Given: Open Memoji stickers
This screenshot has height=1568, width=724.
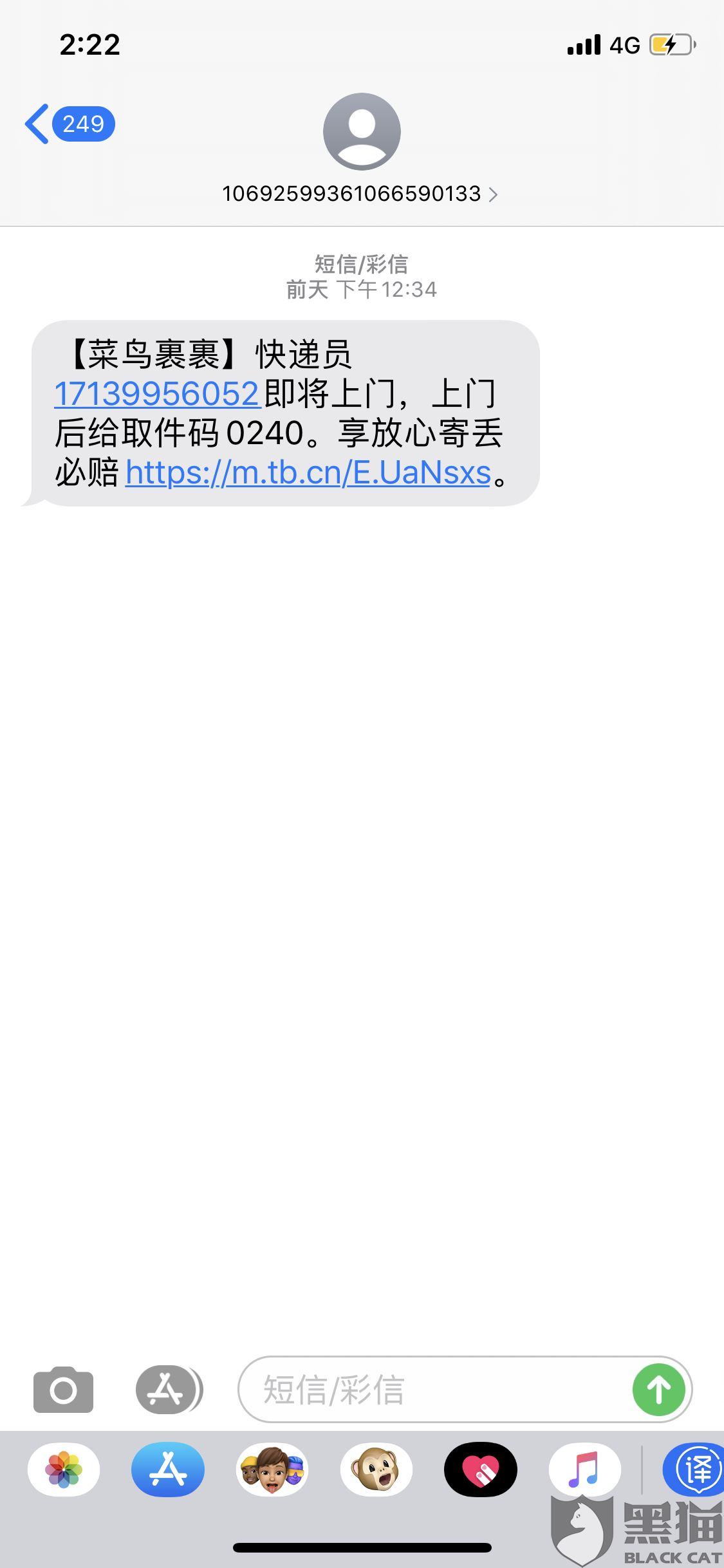Looking at the screenshot, I should tap(272, 1470).
